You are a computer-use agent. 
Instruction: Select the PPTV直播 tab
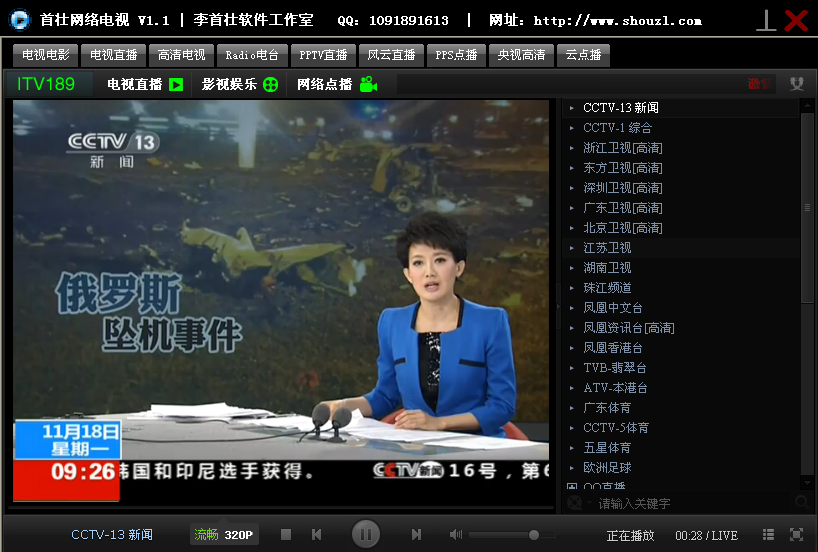[323, 55]
